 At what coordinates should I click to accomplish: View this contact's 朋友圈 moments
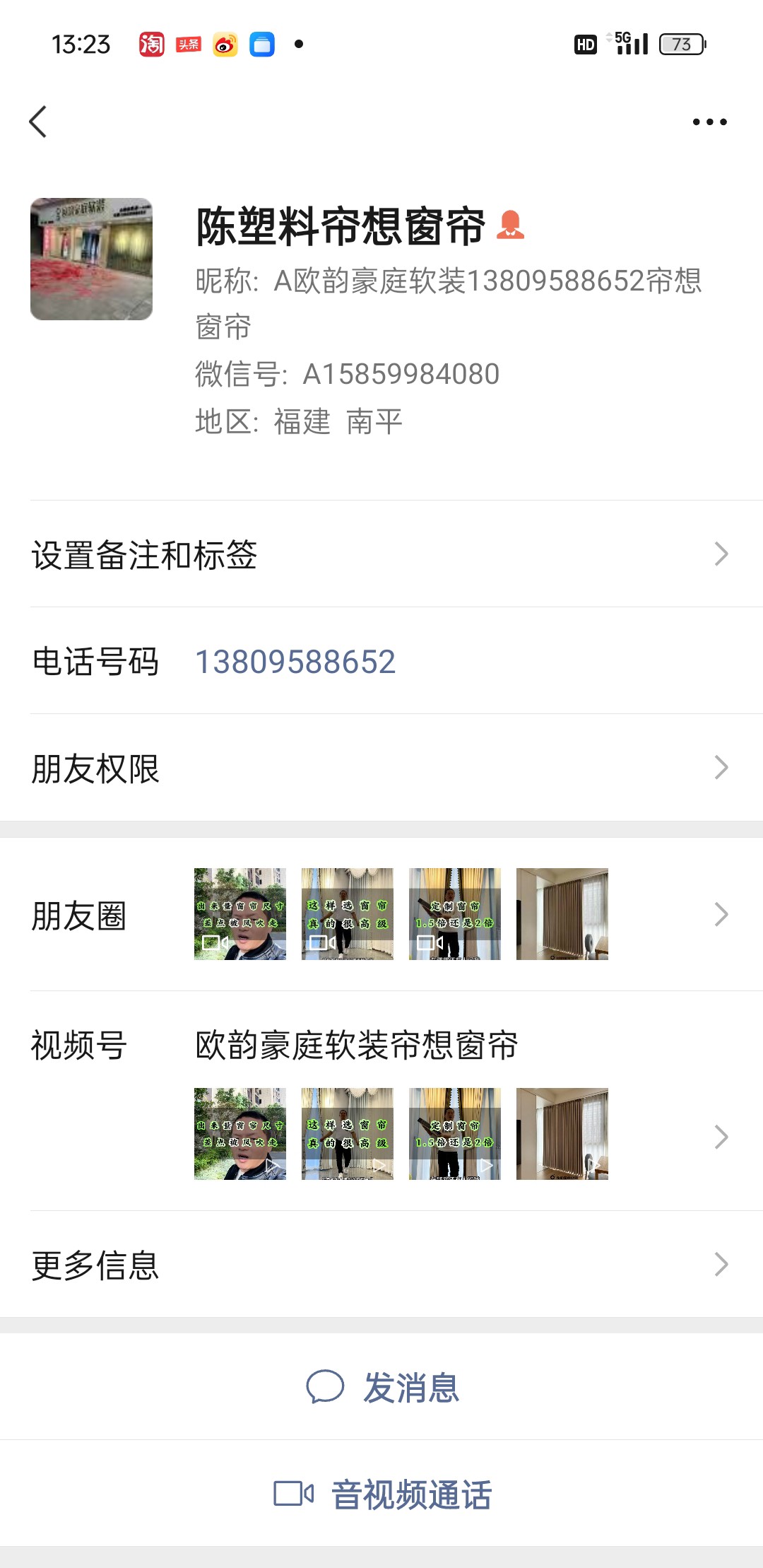(381, 915)
